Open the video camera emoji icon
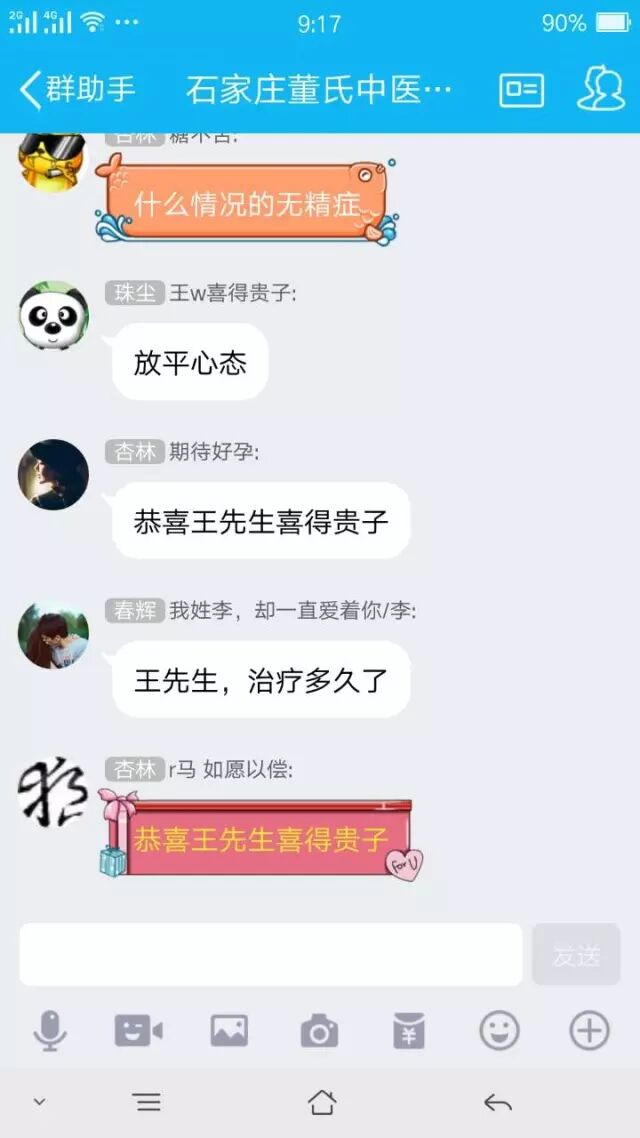 tap(139, 1031)
